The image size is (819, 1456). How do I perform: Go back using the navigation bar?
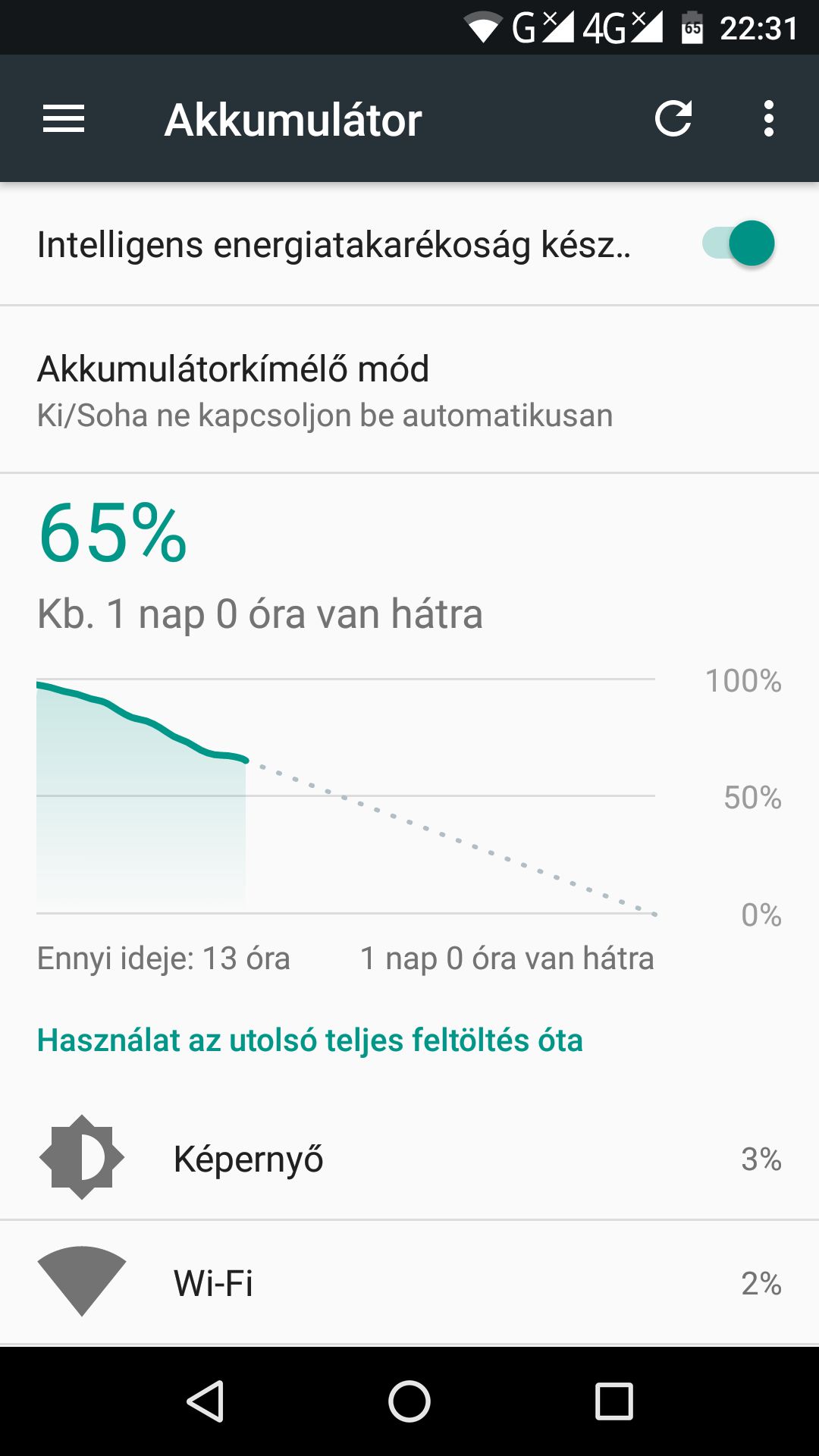point(205,1401)
